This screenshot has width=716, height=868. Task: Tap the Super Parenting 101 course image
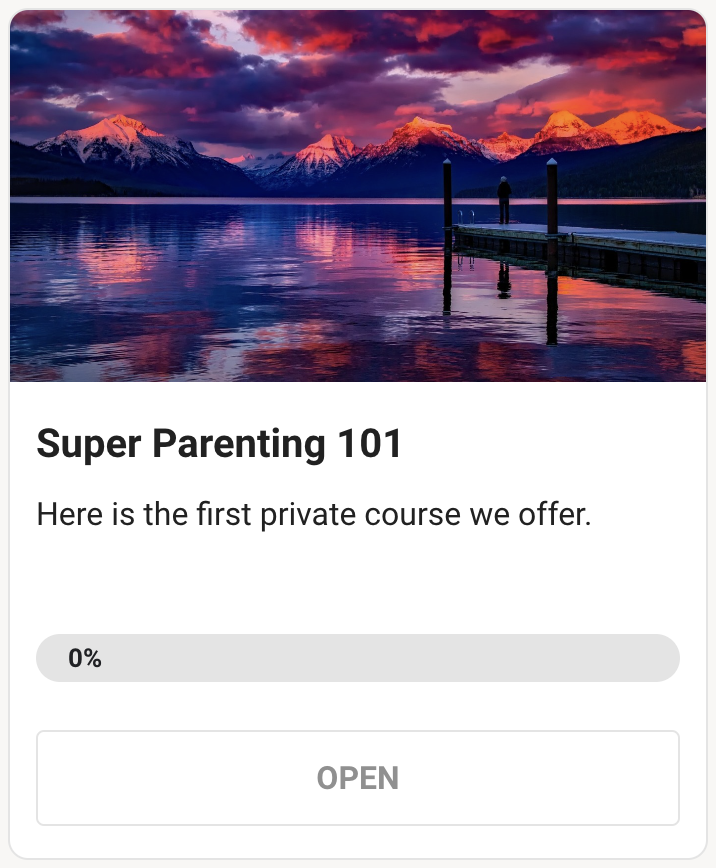coord(358,196)
